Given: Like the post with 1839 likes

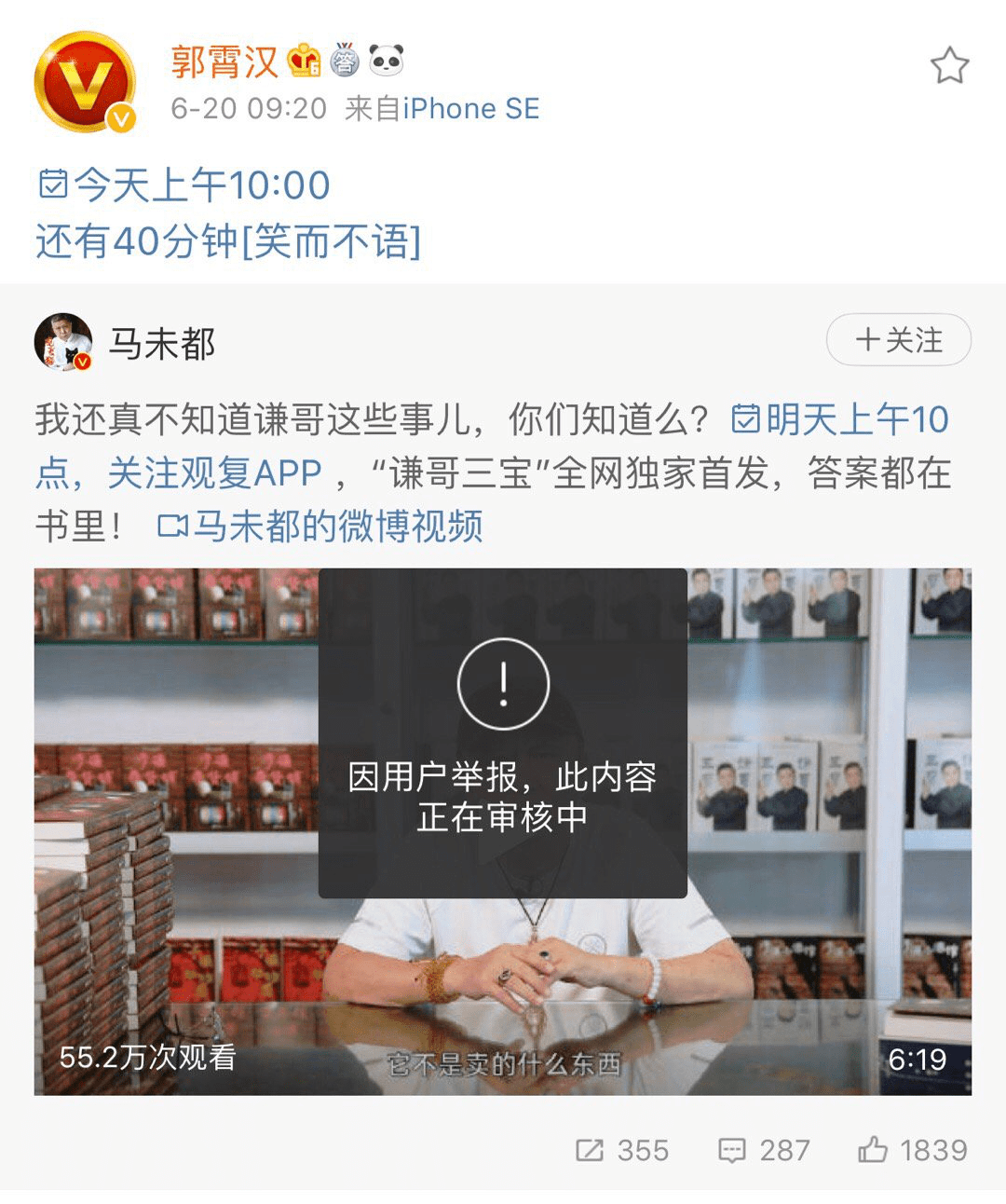Looking at the screenshot, I should click(x=912, y=1150).
